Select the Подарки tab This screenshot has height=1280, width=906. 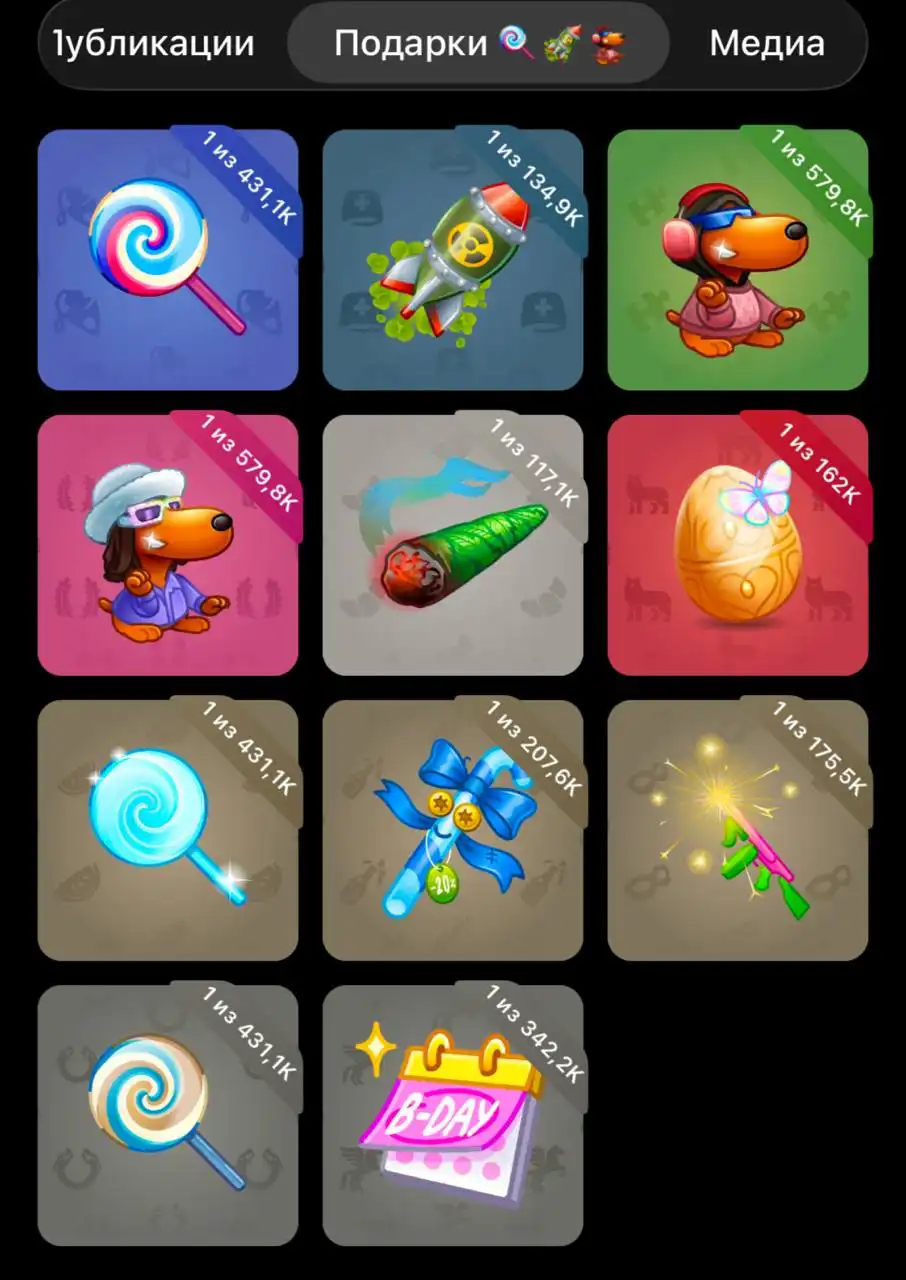[x=477, y=44]
